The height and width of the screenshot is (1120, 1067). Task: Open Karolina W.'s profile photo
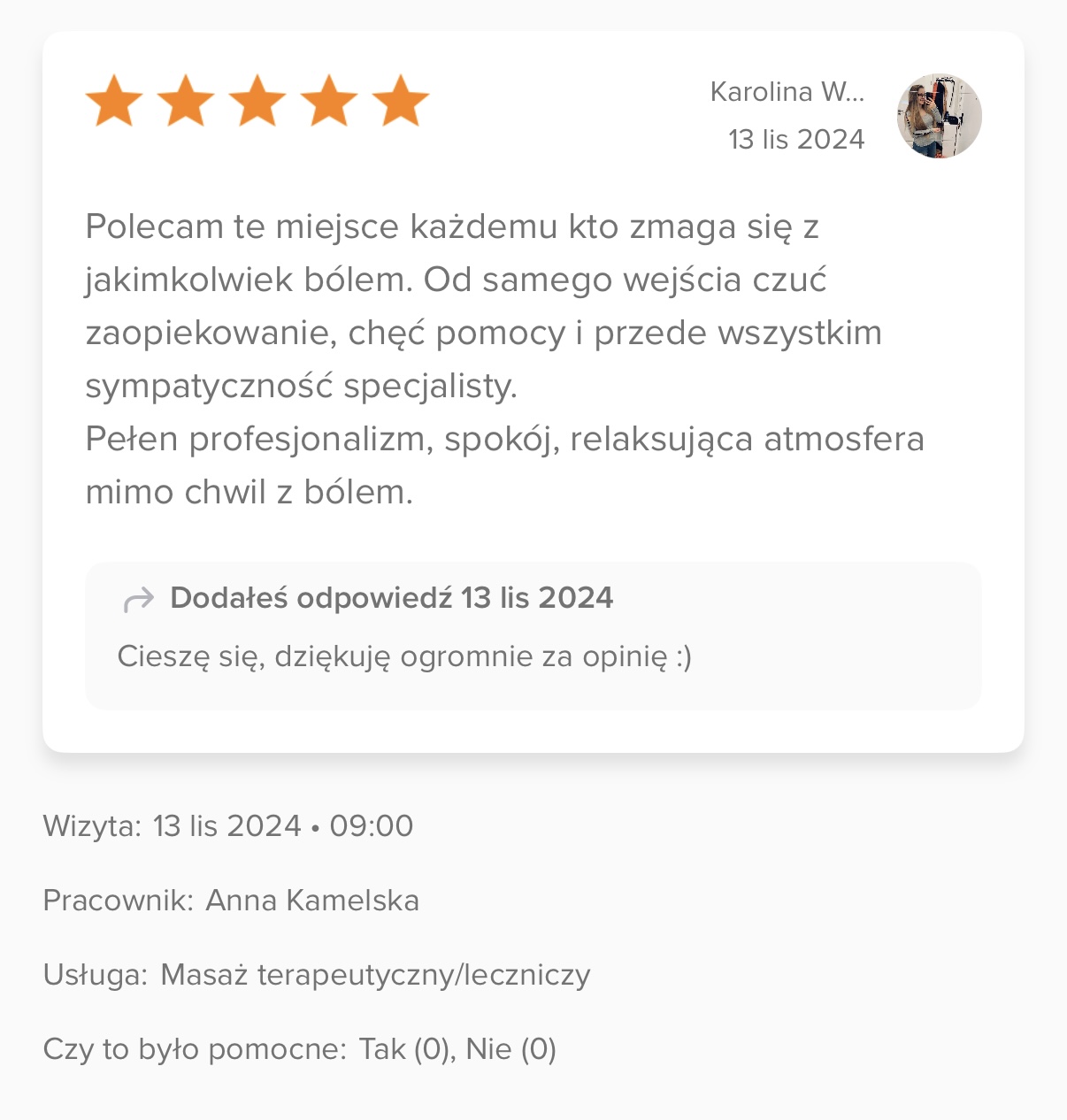(x=939, y=116)
